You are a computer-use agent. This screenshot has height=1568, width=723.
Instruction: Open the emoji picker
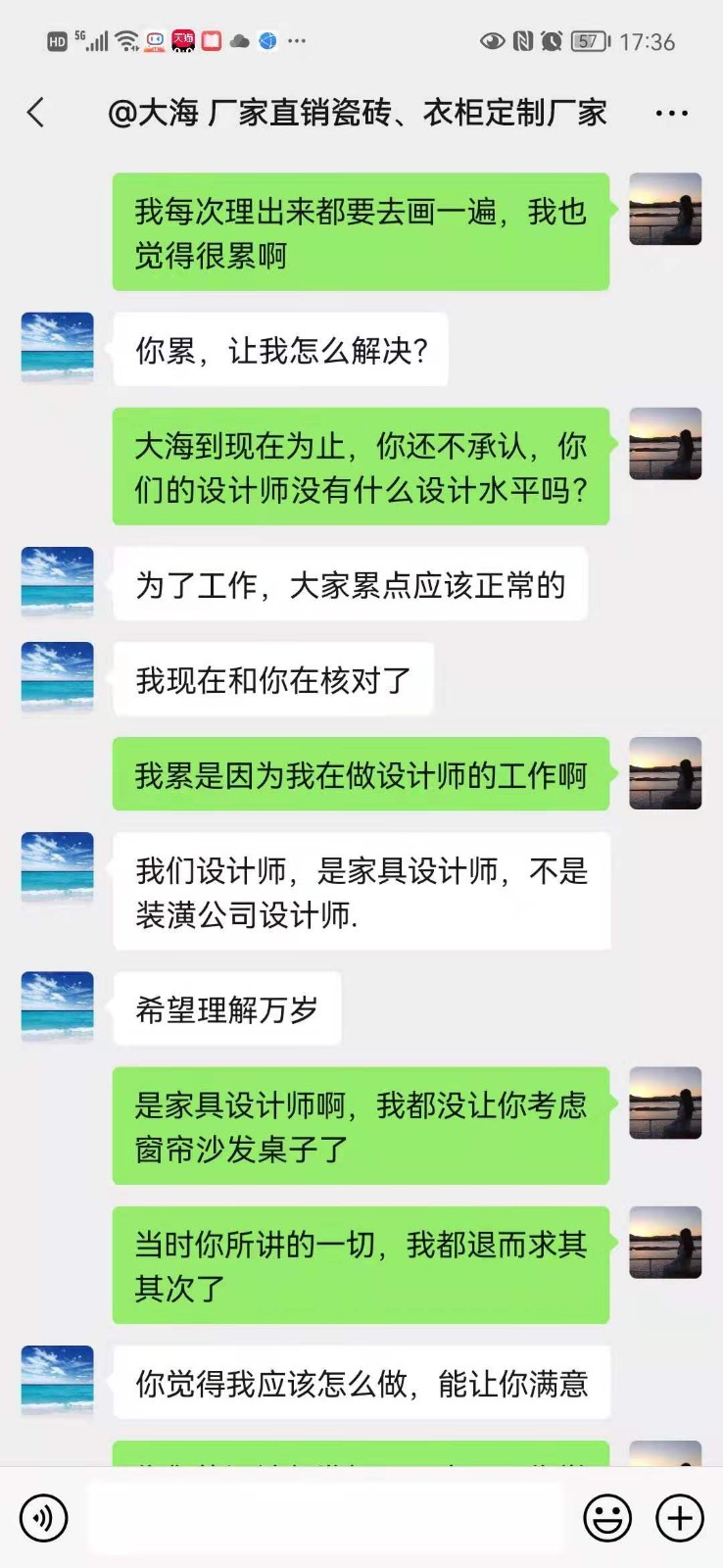click(x=607, y=1518)
